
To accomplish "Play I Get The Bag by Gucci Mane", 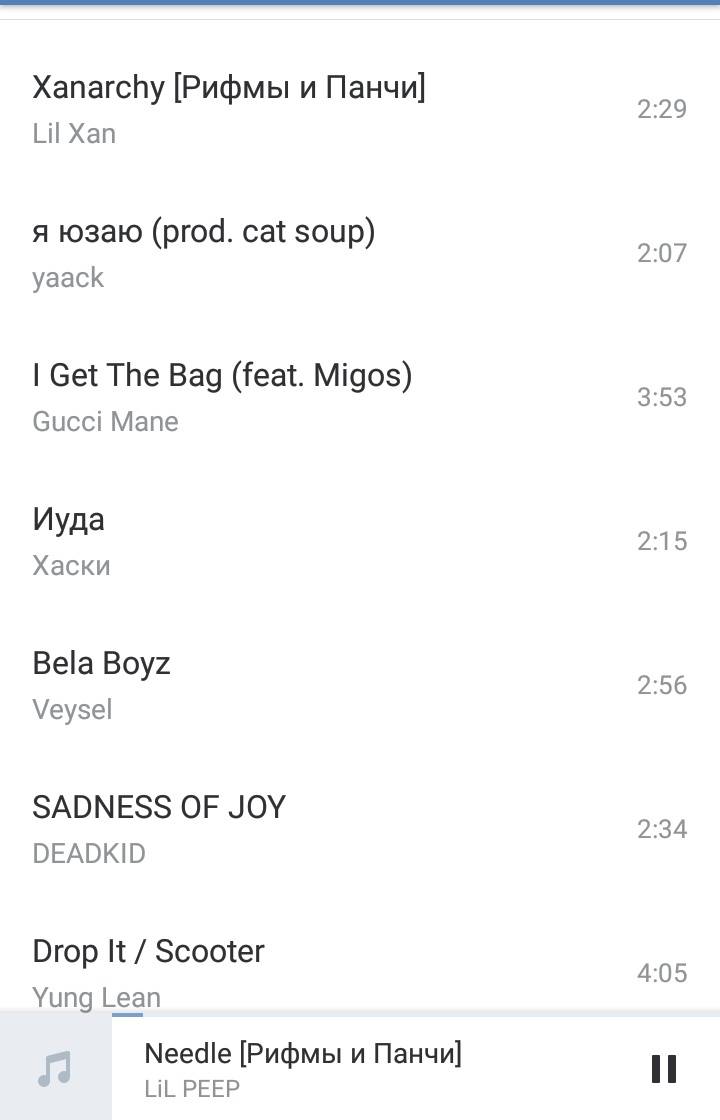I will coord(222,396).
